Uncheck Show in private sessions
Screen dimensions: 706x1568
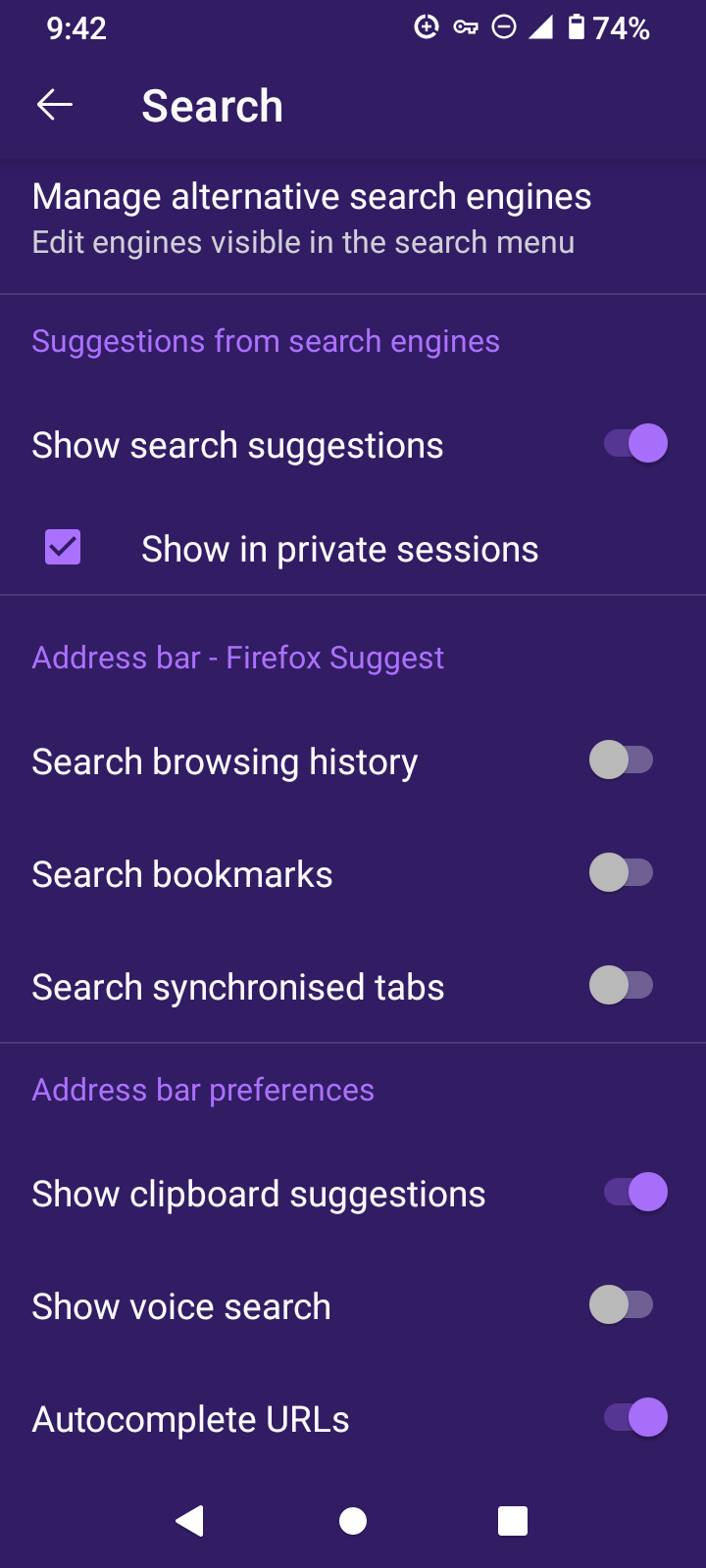pos(63,548)
